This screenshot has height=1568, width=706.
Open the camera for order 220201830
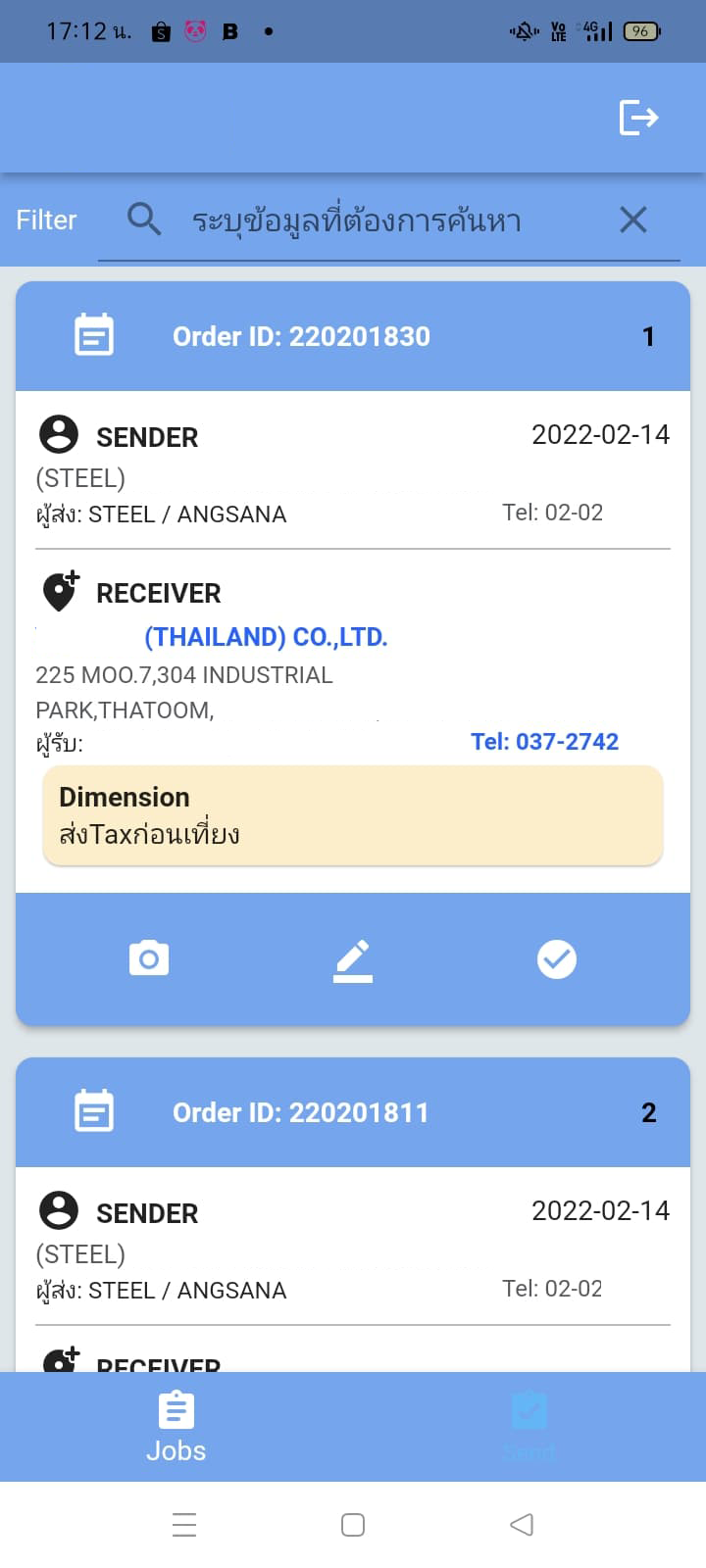point(149,958)
